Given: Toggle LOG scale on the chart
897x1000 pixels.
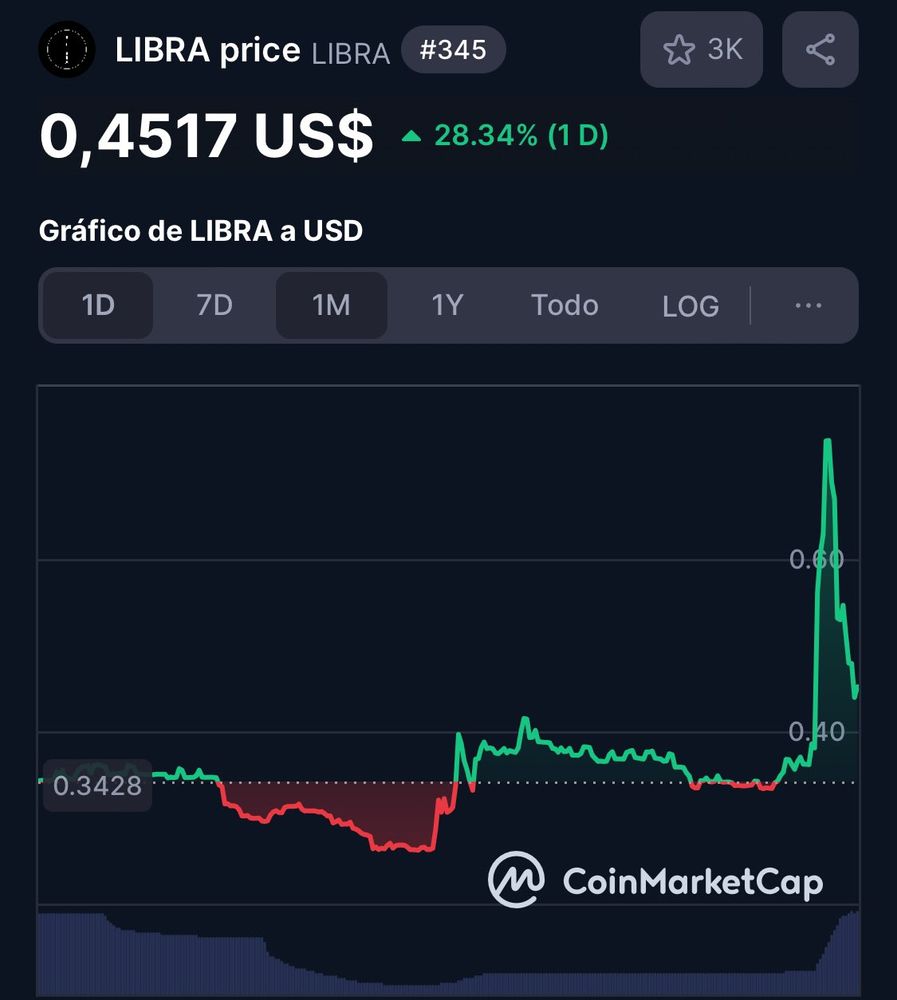Looking at the screenshot, I should pyautogui.click(x=690, y=306).
